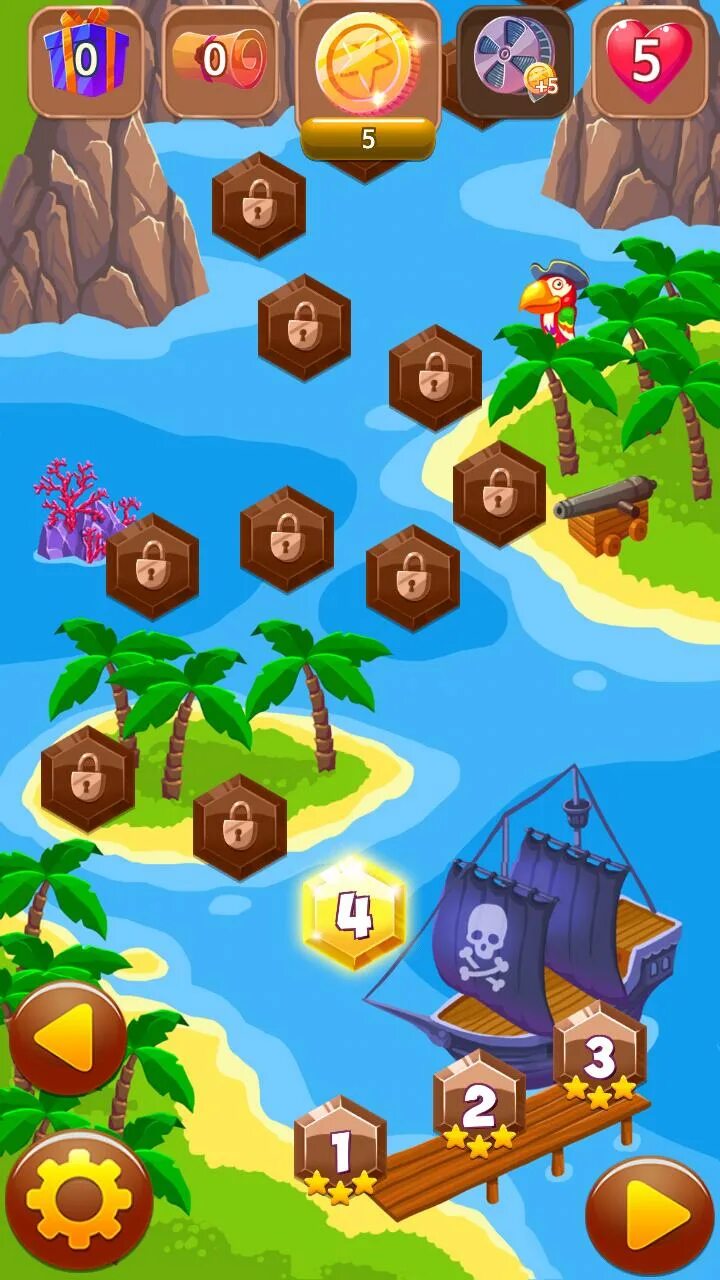Start the glowing level 4

click(354, 912)
